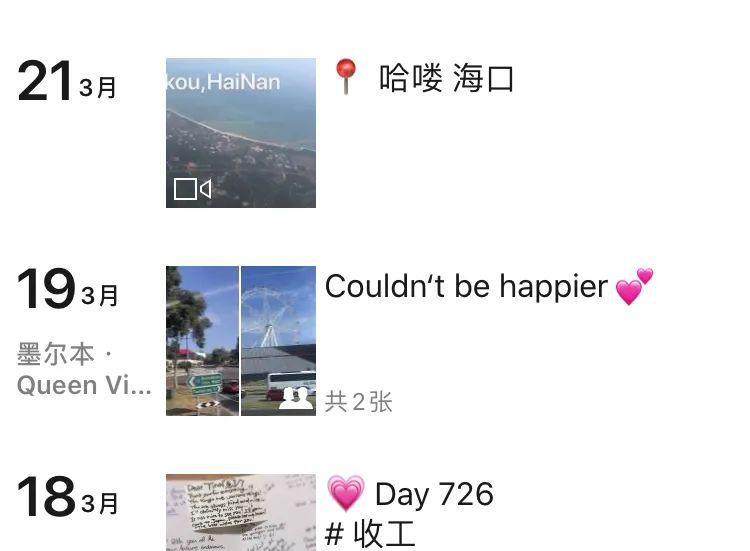Play the Haikou, HaiNan video post

point(240,133)
